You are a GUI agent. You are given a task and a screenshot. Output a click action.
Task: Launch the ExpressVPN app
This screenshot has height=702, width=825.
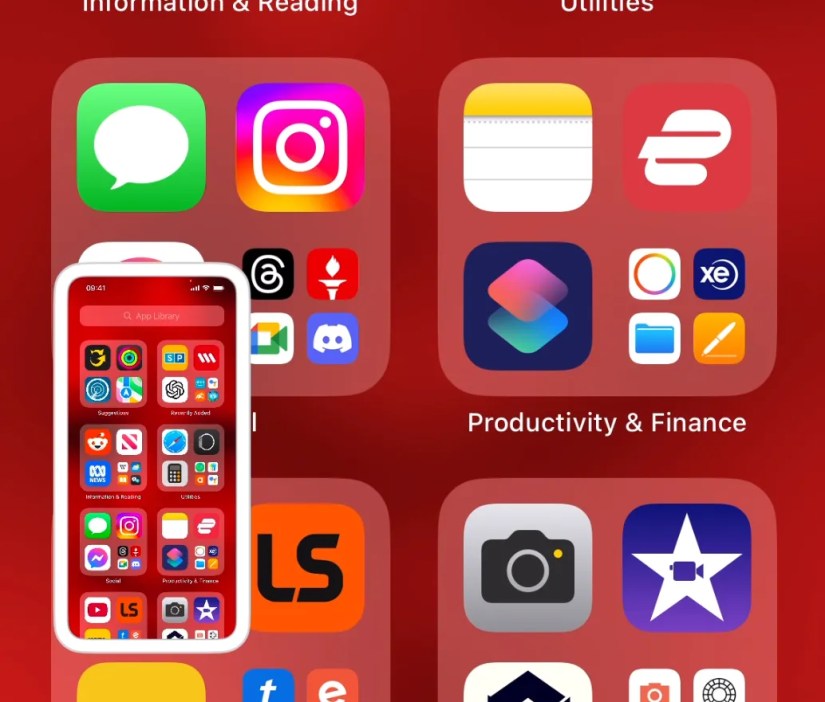686,147
